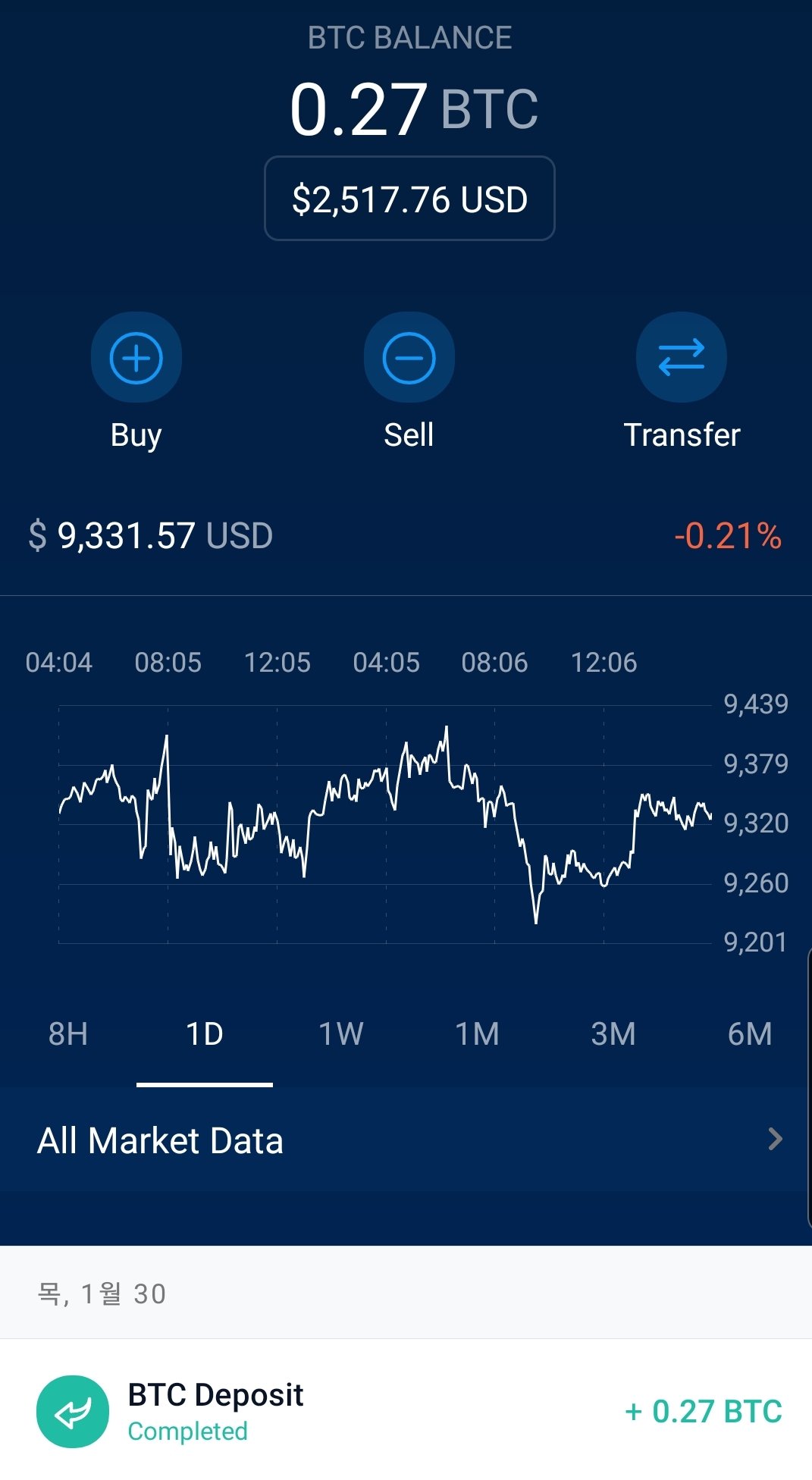
Task: Tap the Buy button
Action: (136, 358)
